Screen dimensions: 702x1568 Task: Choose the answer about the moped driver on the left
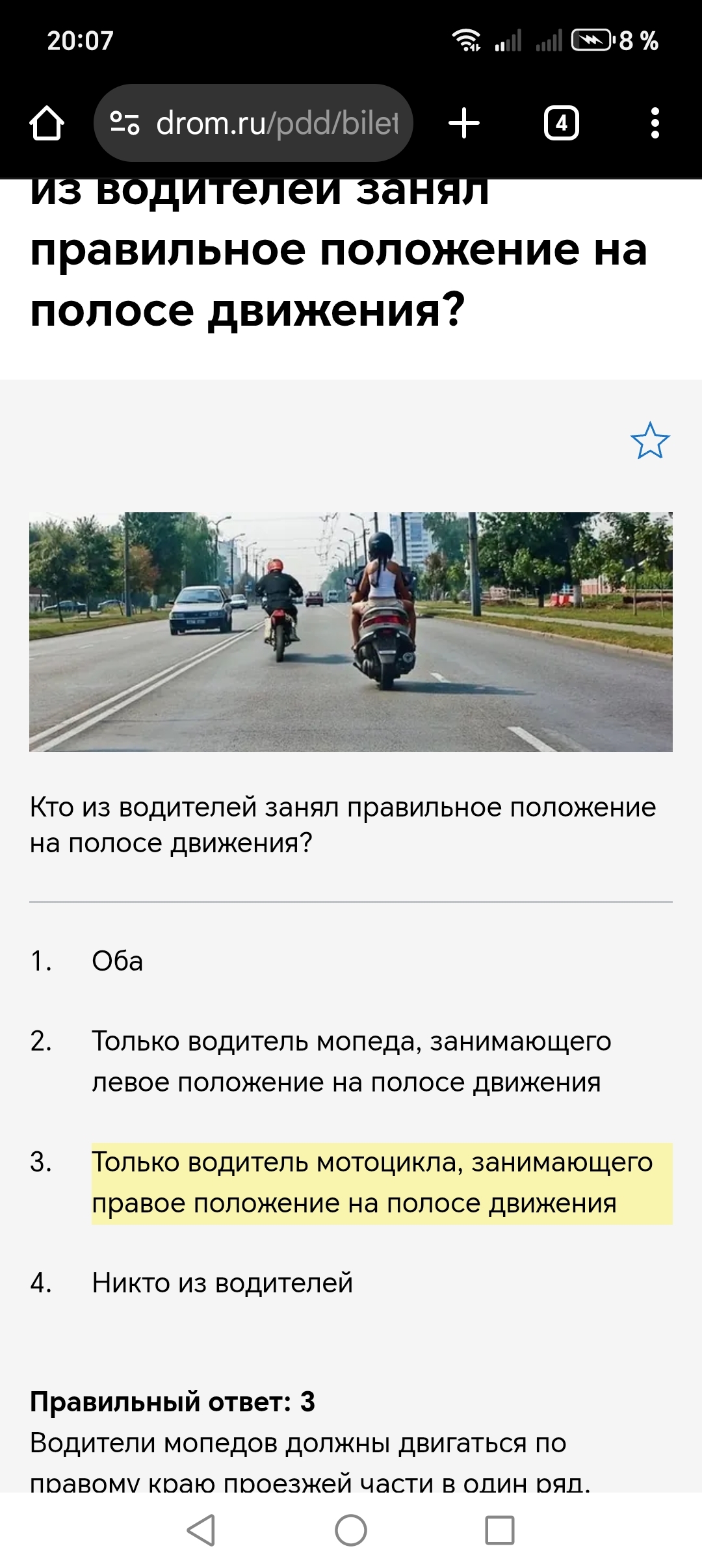[x=351, y=1062]
